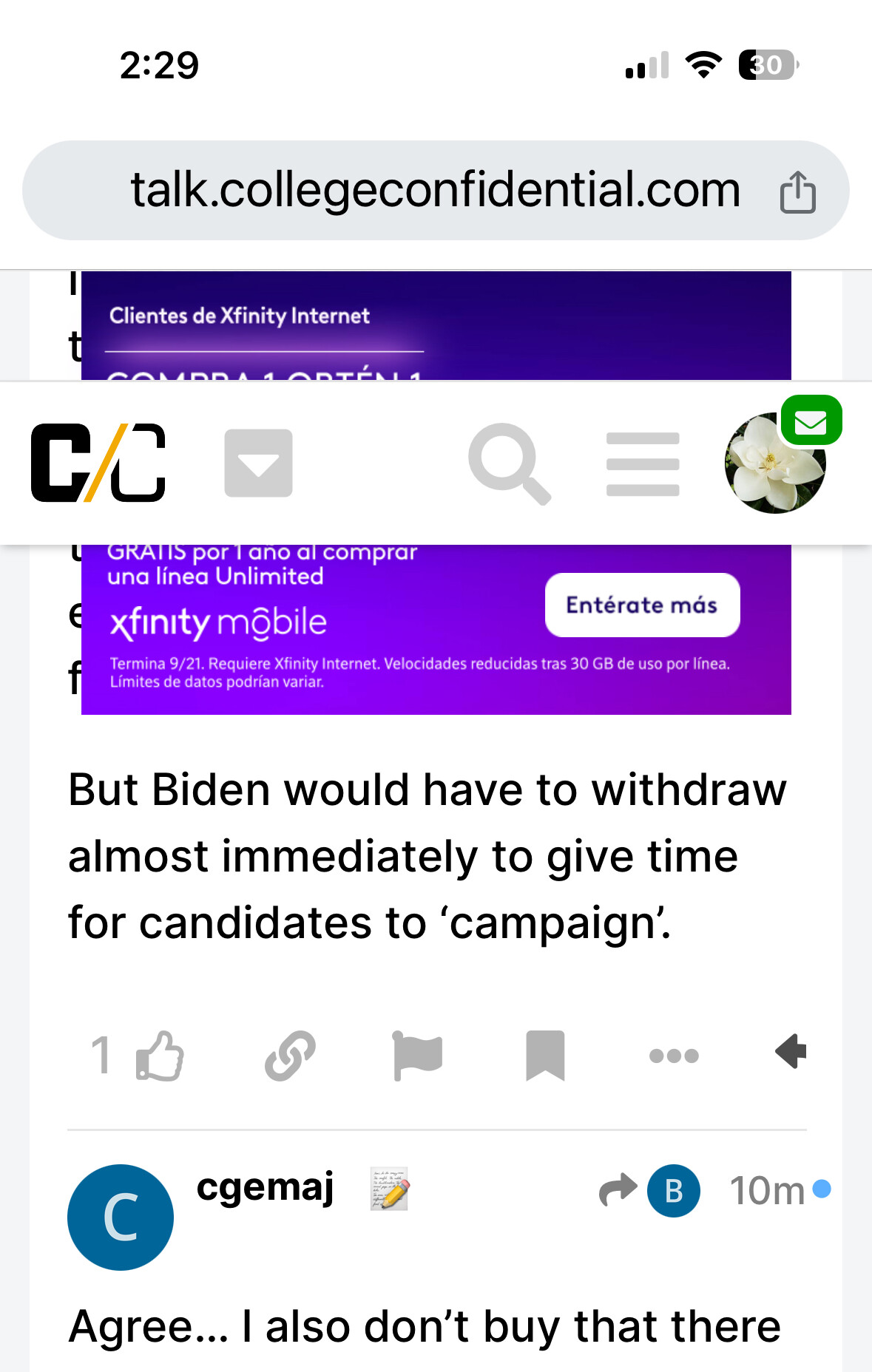Copy link to the Biden post
This screenshot has width=872, height=1372.
tap(290, 1056)
